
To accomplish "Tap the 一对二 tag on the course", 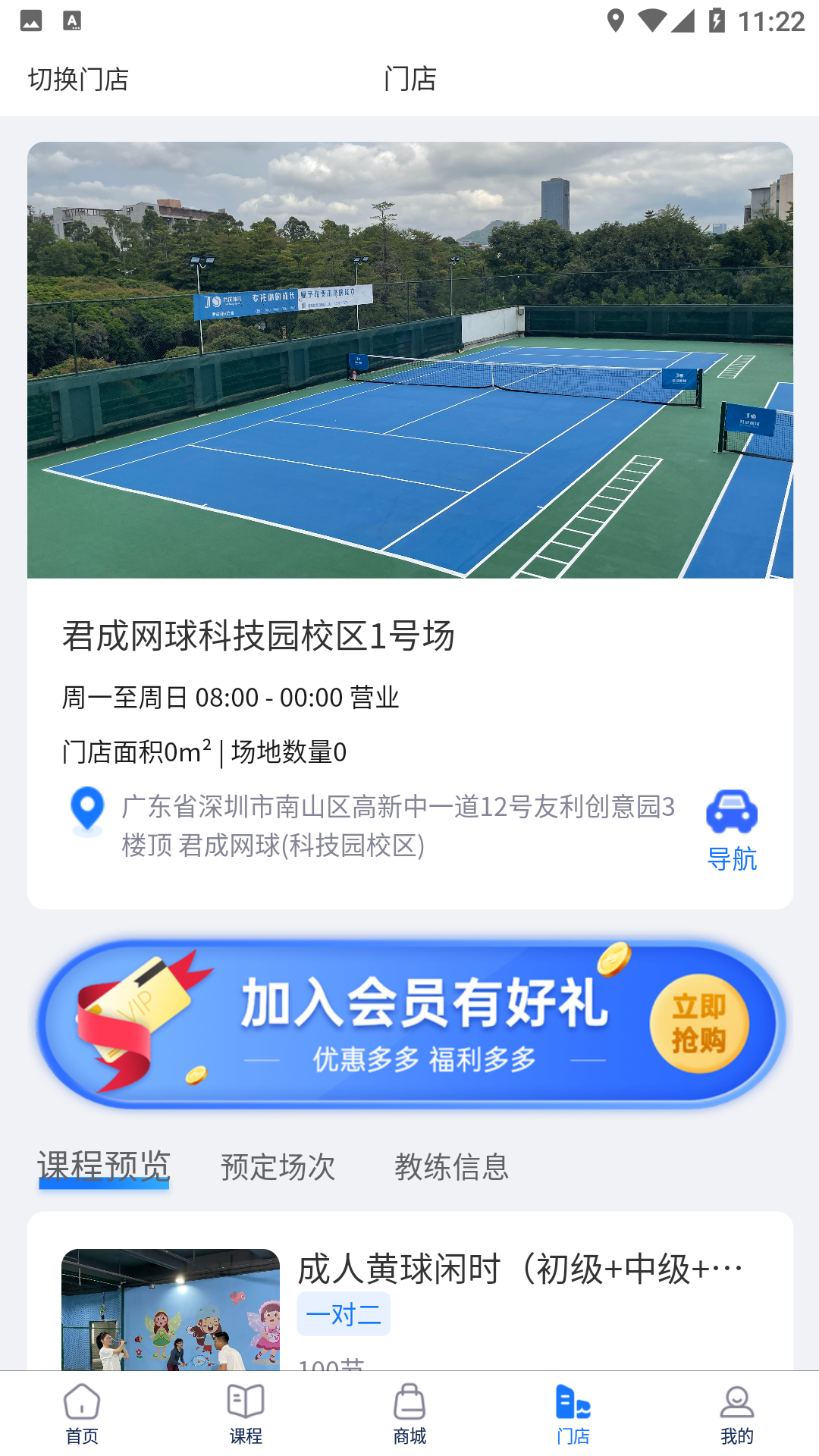I will click(344, 1313).
